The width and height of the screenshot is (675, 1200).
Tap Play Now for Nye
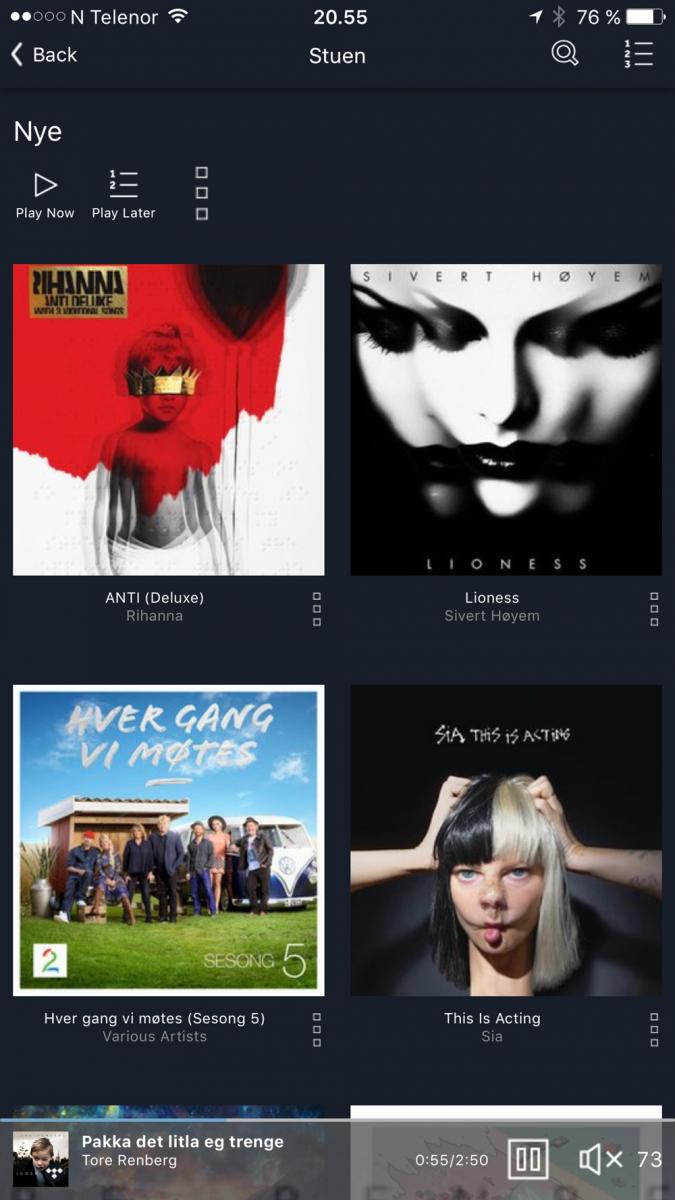click(45, 195)
